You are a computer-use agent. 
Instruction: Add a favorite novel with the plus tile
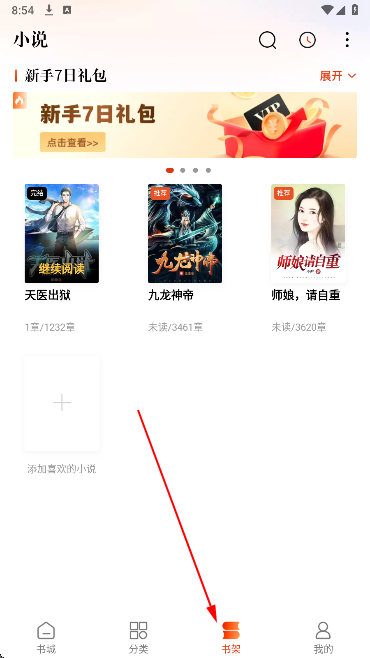(x=62, y=403)
